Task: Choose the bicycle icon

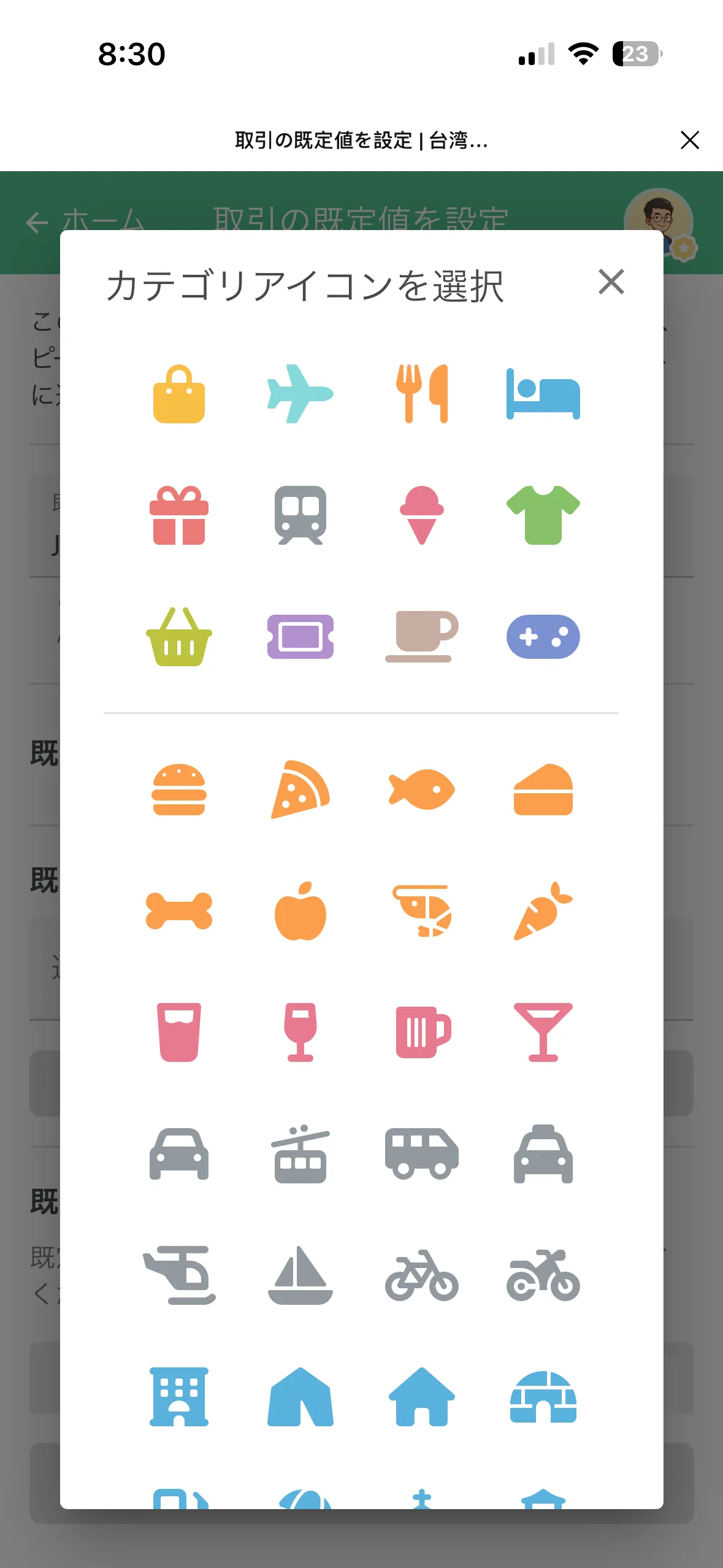Action: (x=422, y=1275)
